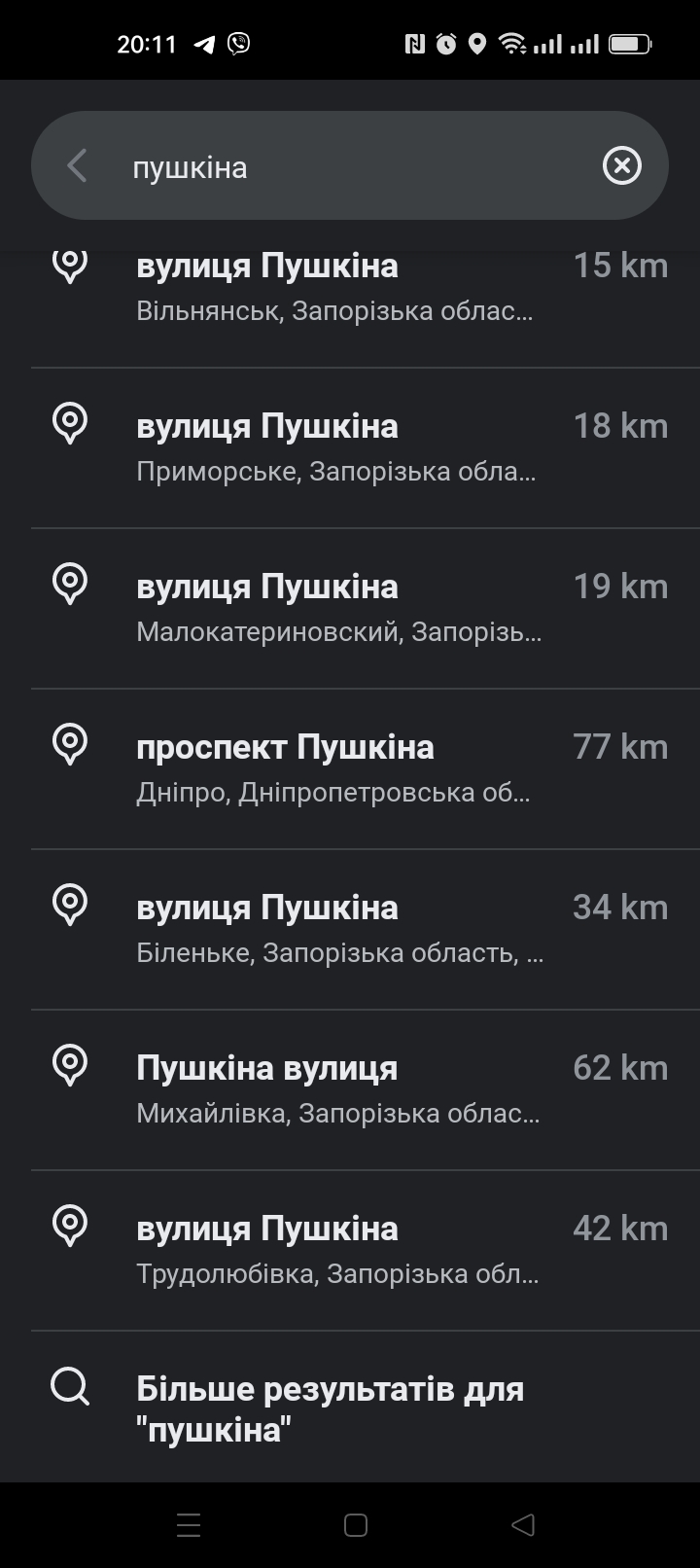
Task: Tap the system back button
Action: 523,1524
